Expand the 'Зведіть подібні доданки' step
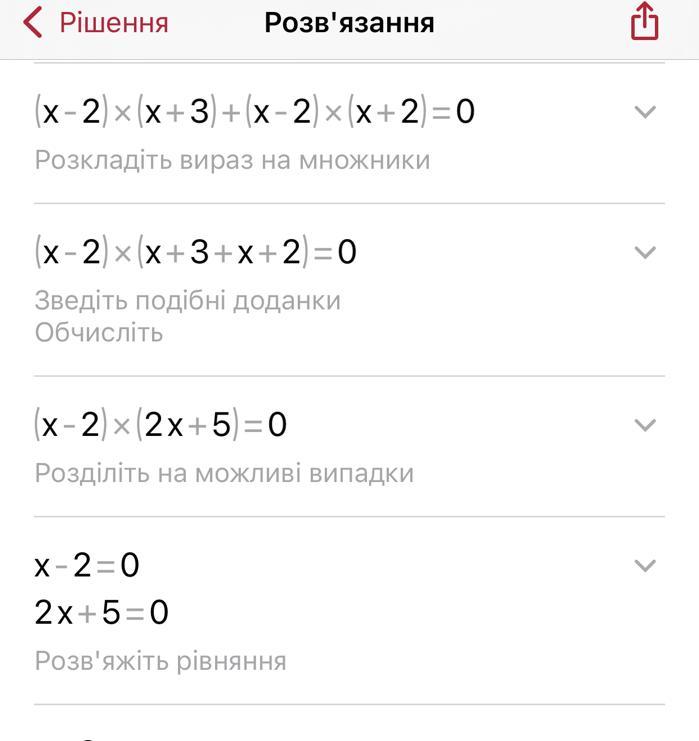699x741 pixels. click(645, 252)
